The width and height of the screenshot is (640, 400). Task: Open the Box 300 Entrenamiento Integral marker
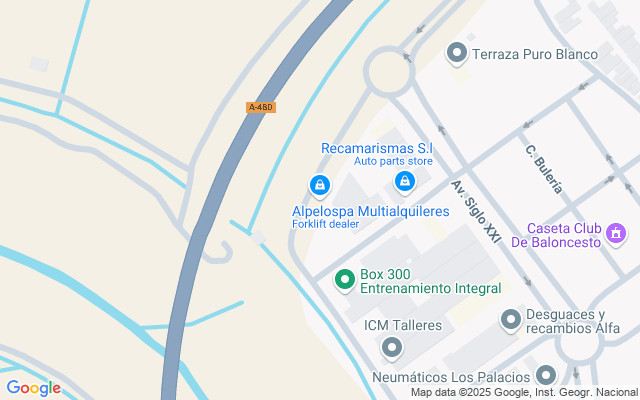tap(345, 280)
